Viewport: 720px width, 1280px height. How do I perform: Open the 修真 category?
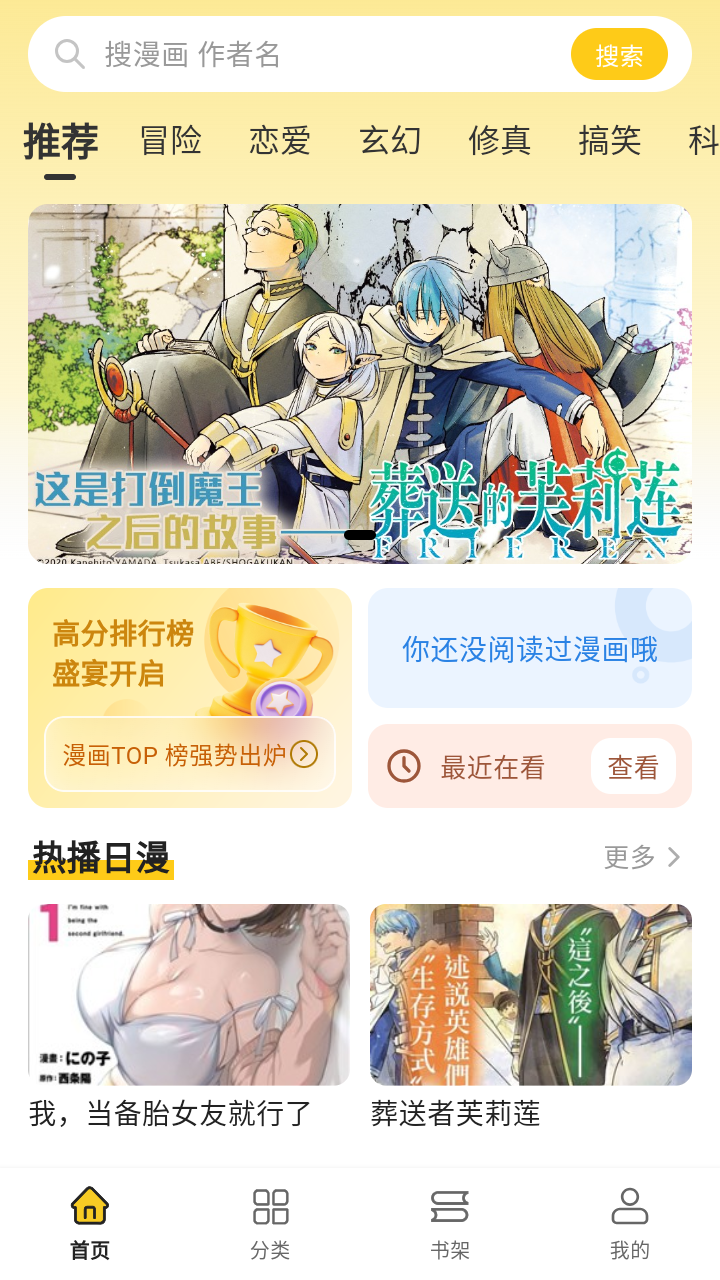click(499, 141)
